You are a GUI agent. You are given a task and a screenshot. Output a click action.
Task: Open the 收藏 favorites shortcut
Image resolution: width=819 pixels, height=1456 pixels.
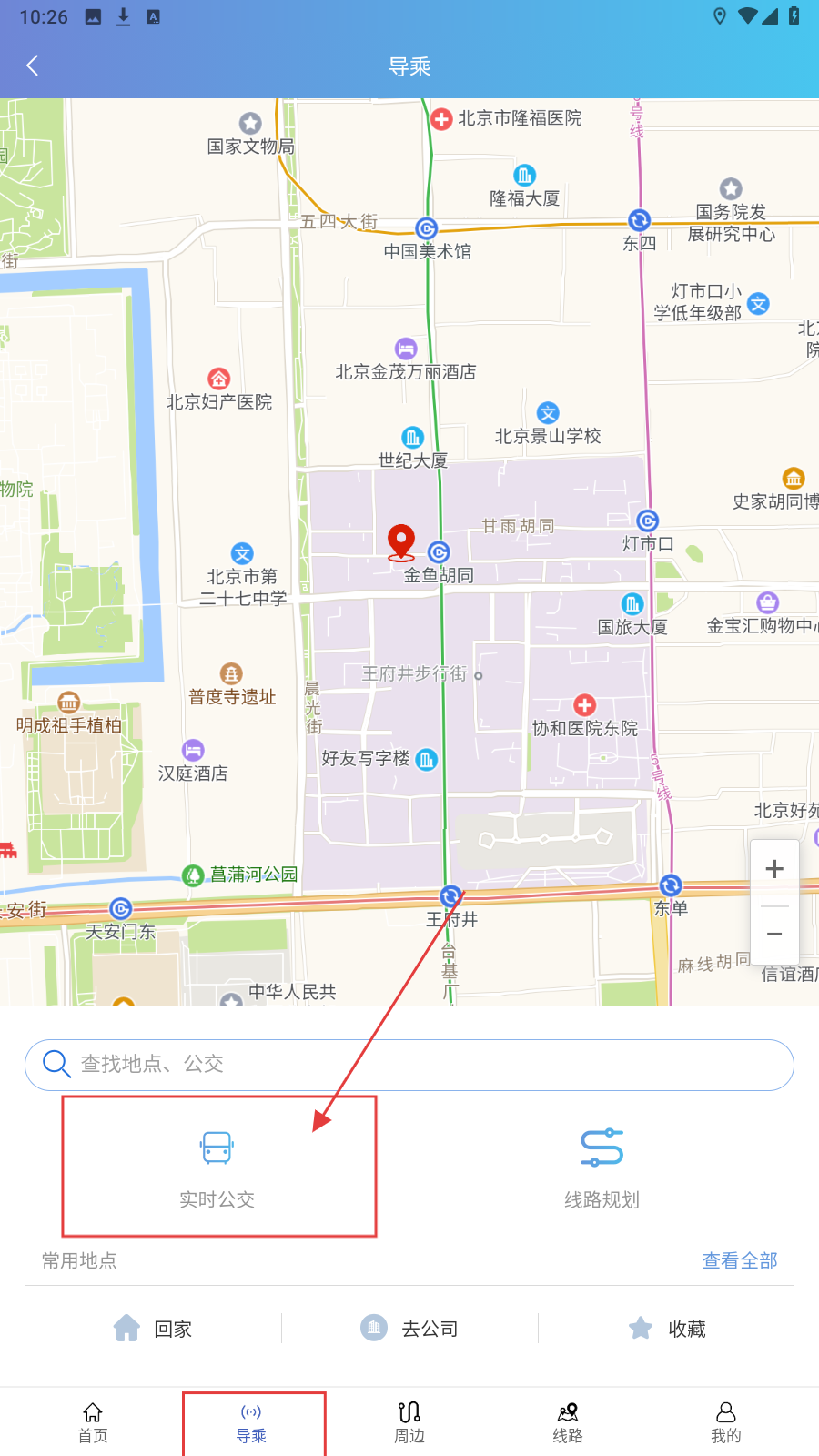[667, 1329]
